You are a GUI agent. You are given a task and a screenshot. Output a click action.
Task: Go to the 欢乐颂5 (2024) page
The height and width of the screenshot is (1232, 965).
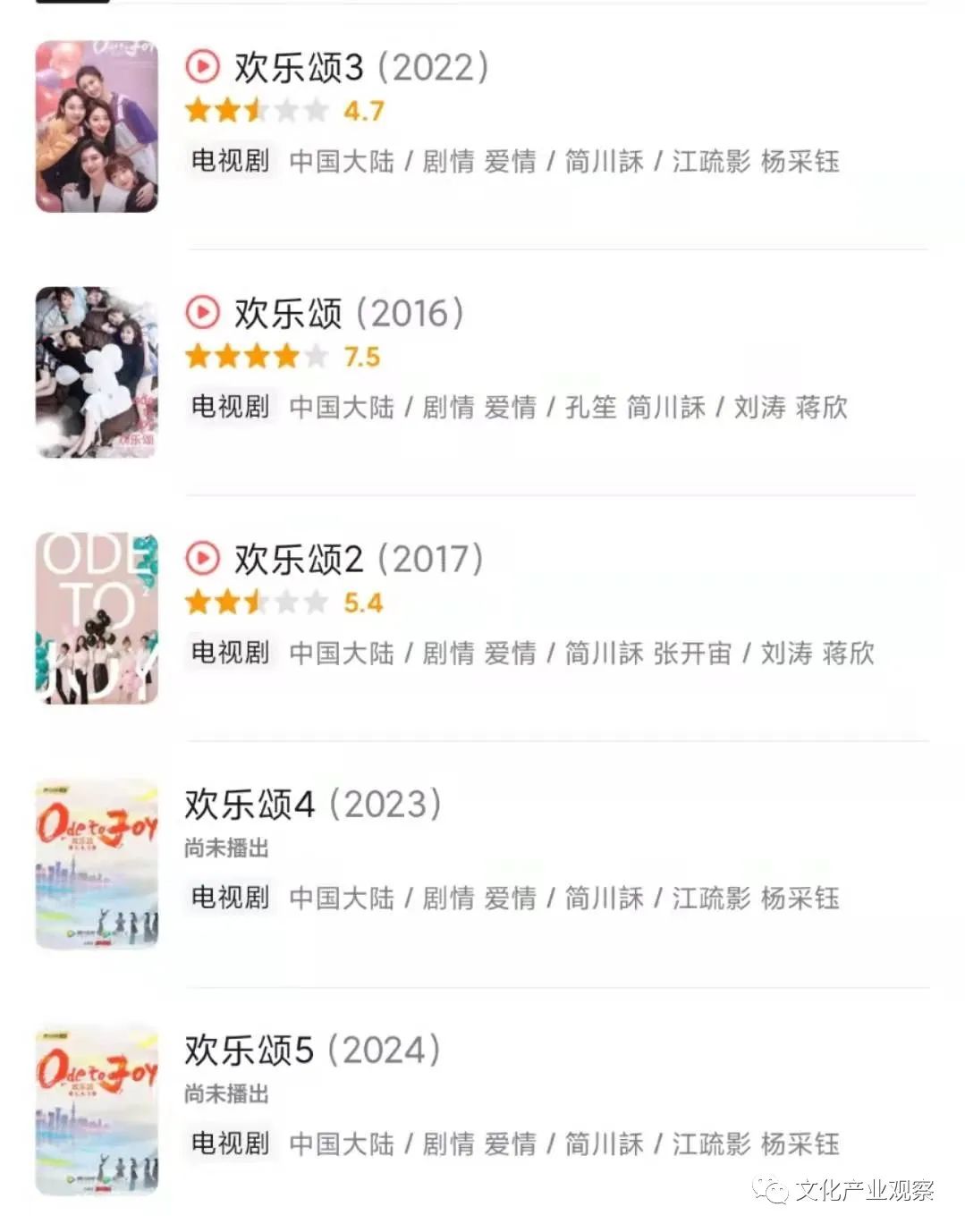point(311,1051)
